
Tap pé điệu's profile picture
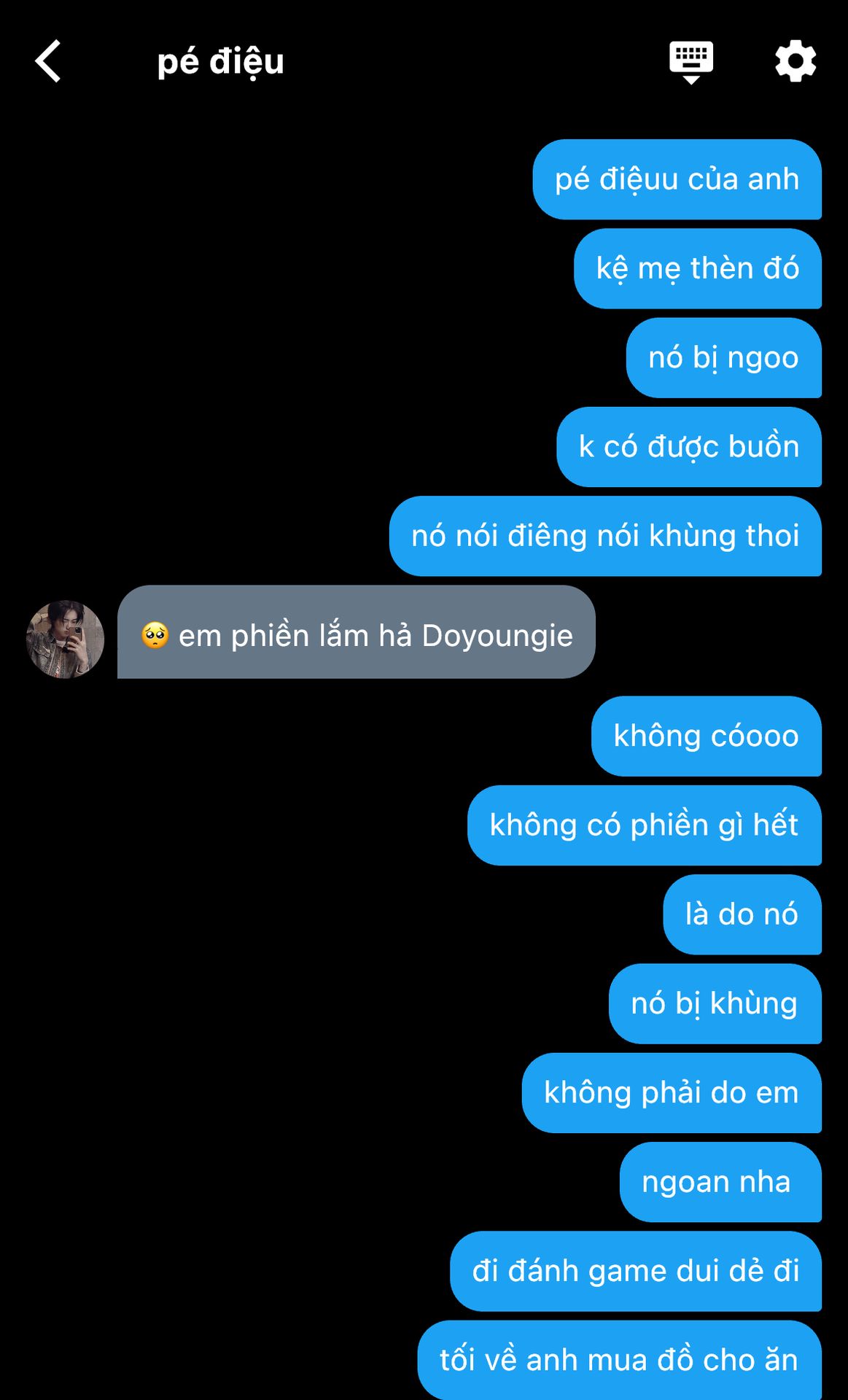(65, 639)
